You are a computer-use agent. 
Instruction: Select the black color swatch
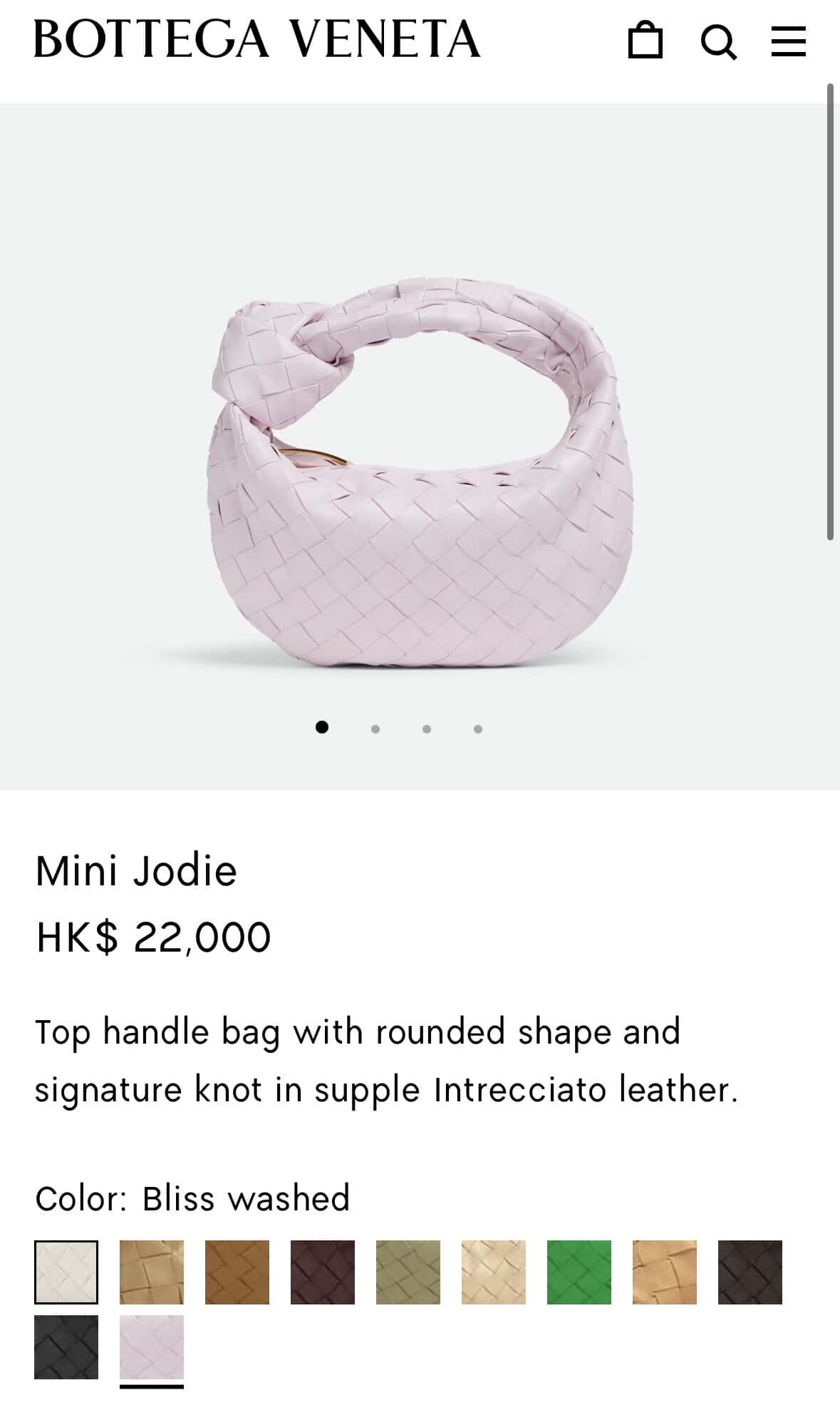tap(66, 1347)
